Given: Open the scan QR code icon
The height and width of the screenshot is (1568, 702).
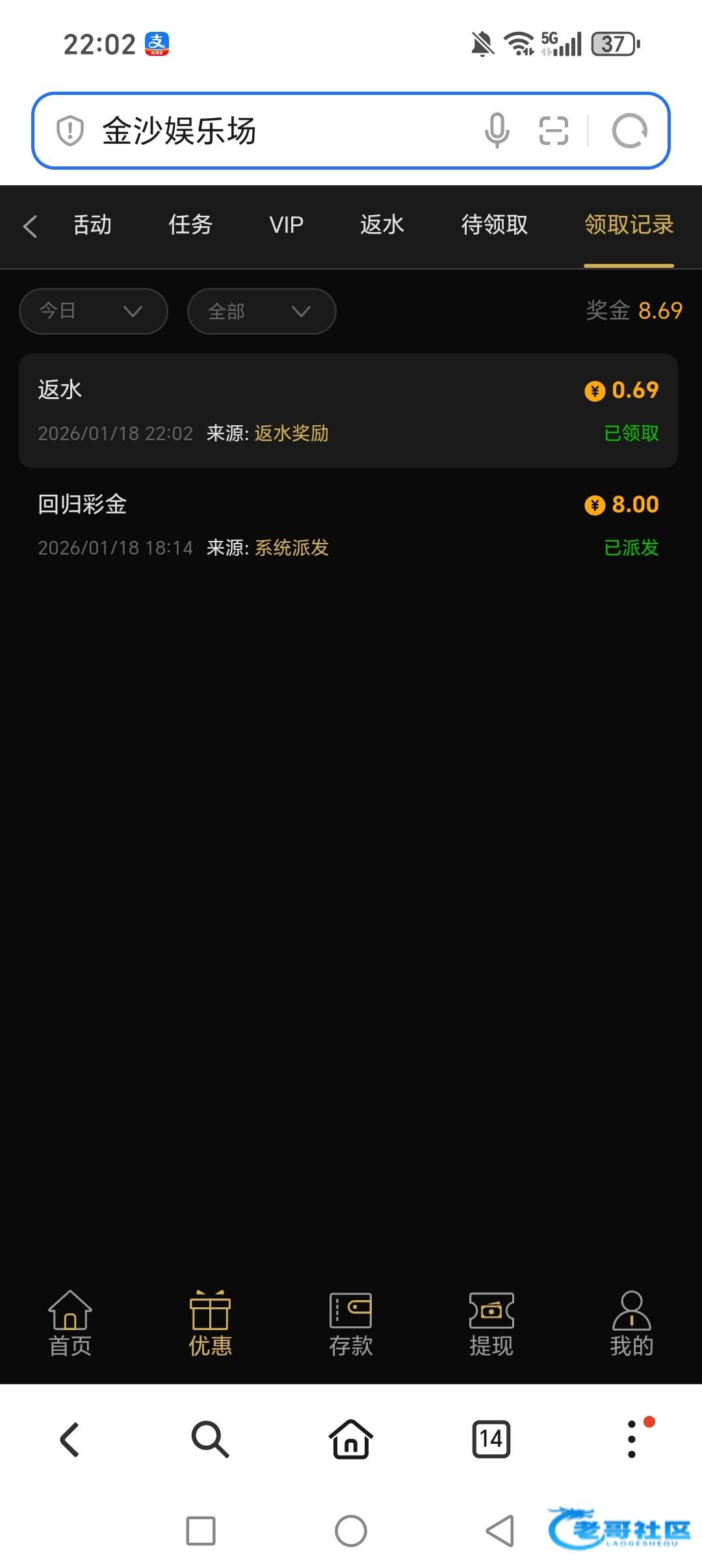Looking at the screenshot, I should pos(554,131).
